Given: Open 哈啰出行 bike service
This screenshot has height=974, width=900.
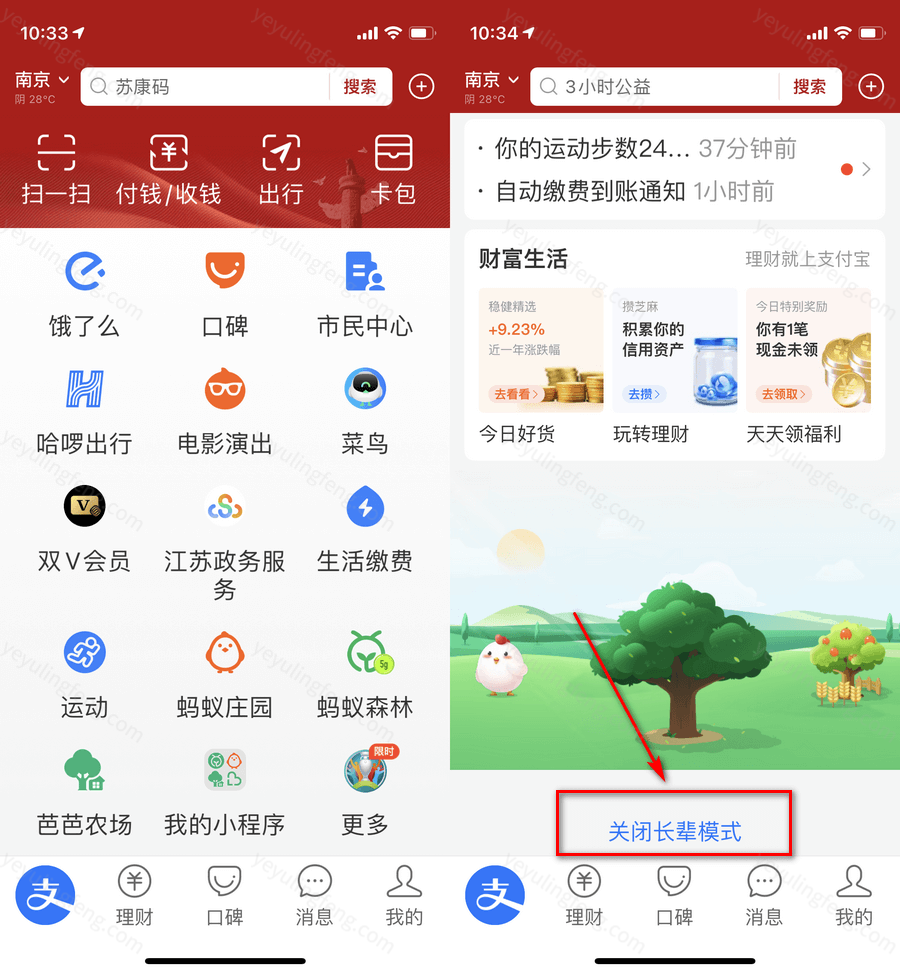Looking at the screenshot, I should (x=84, y=408).
